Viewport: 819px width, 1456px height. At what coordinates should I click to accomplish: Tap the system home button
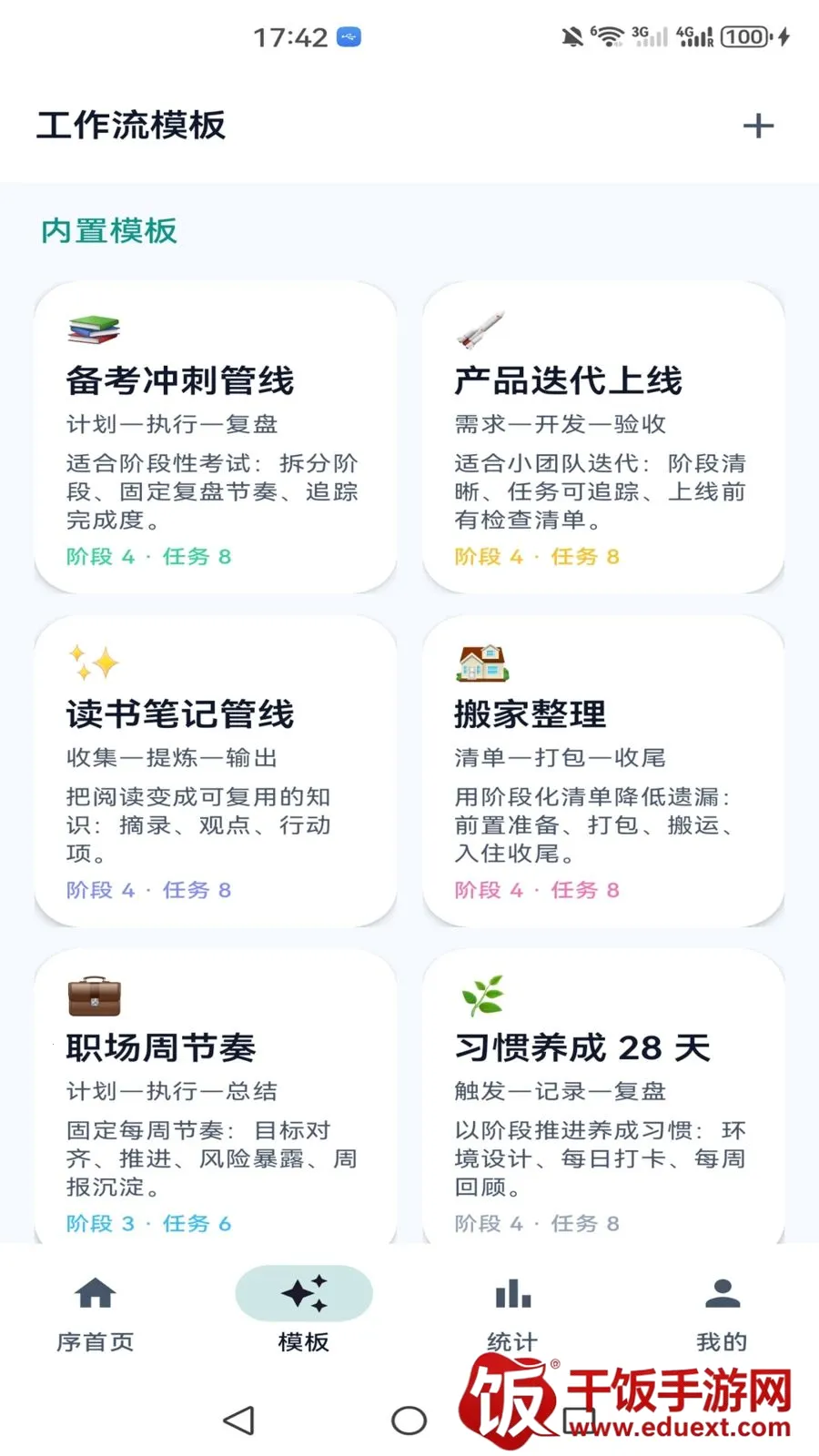409,1420
